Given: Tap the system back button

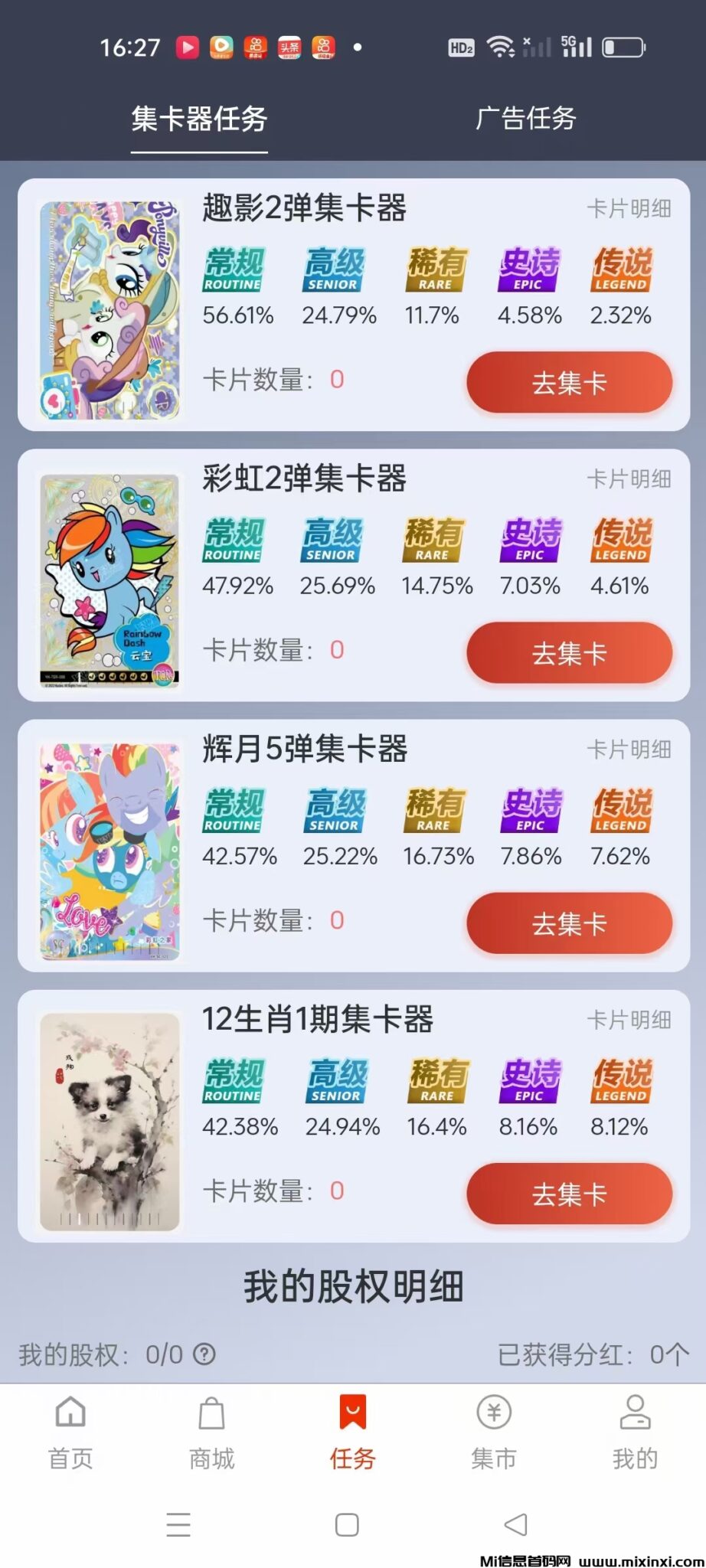Looking at the screenshot, I should tap(516, 1524).
